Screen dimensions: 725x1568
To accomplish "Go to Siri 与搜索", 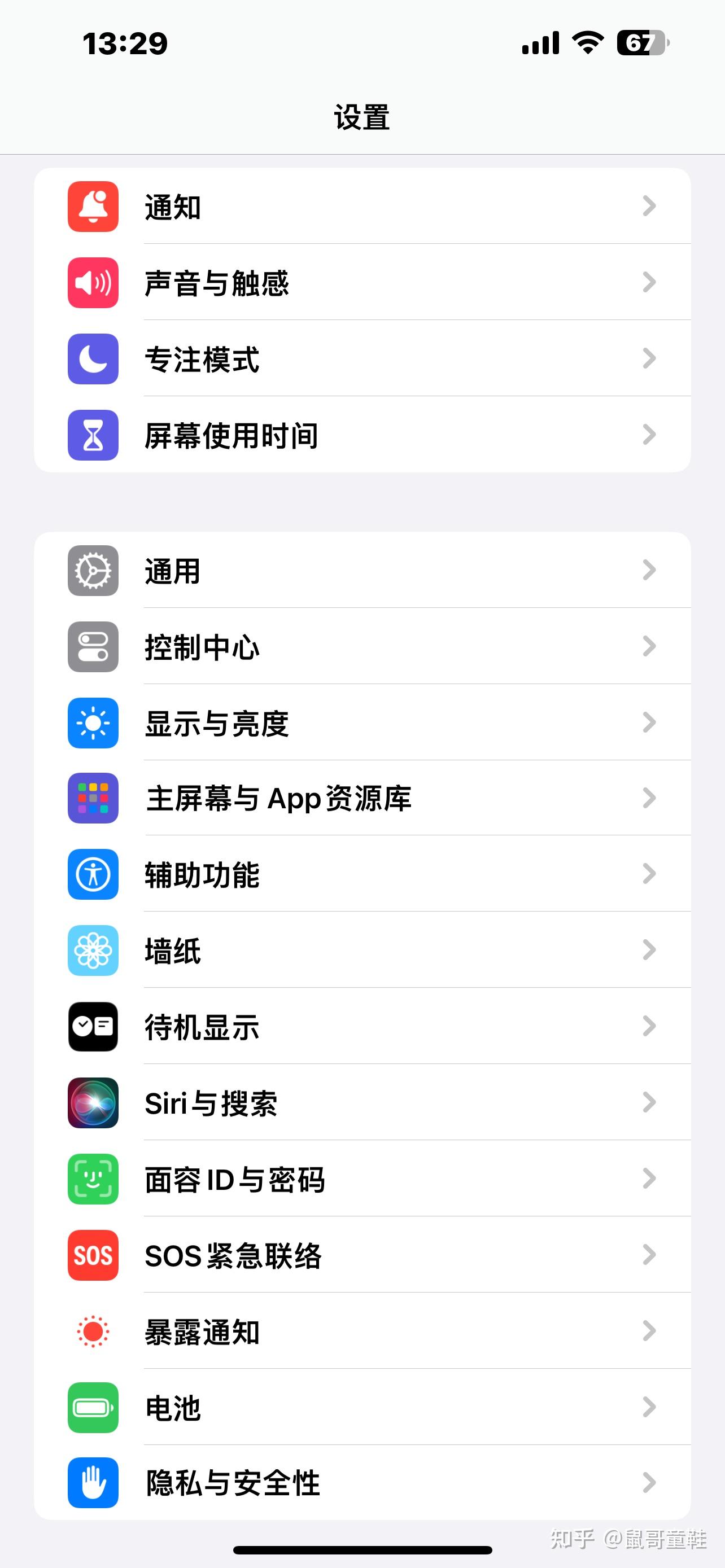I will [x=361, y=1102].
